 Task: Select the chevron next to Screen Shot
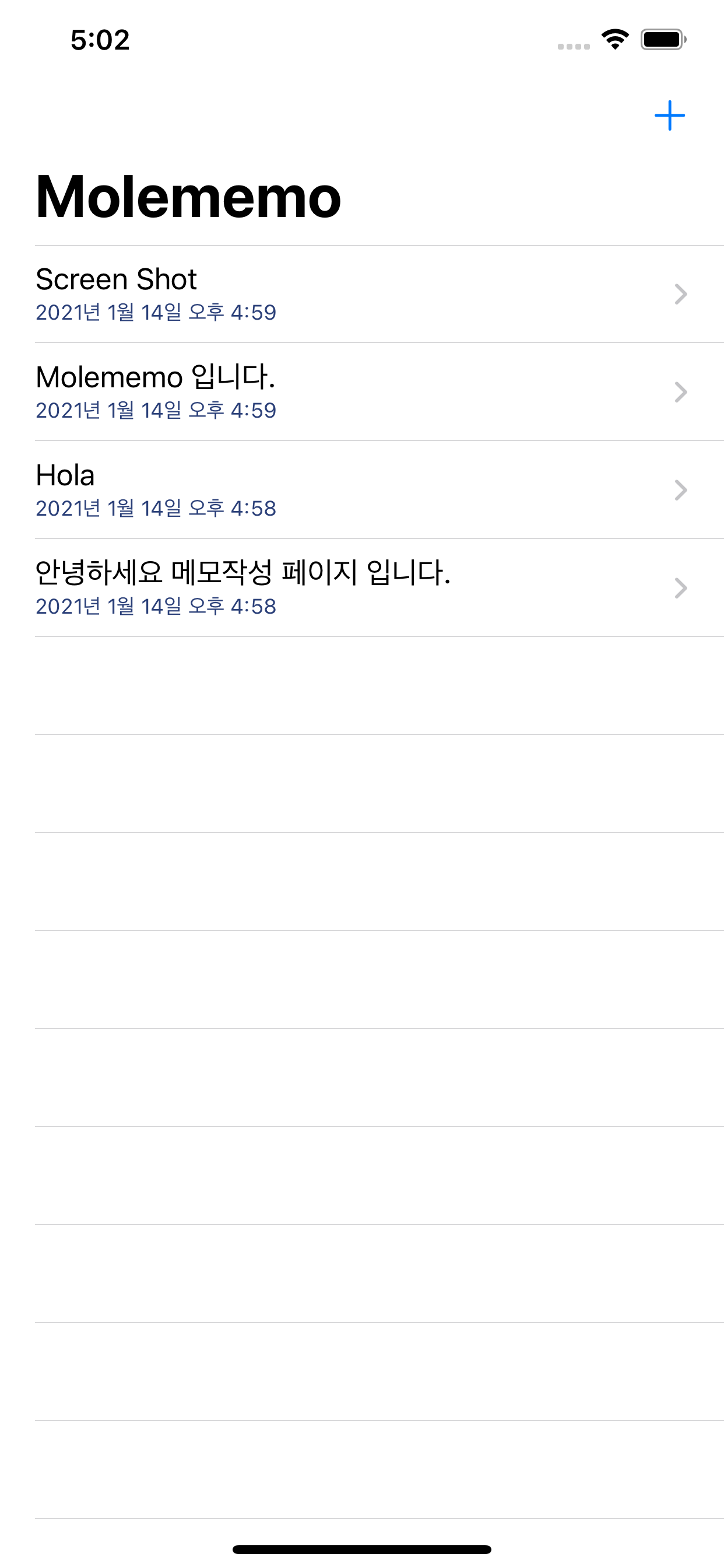coord(680,293)
